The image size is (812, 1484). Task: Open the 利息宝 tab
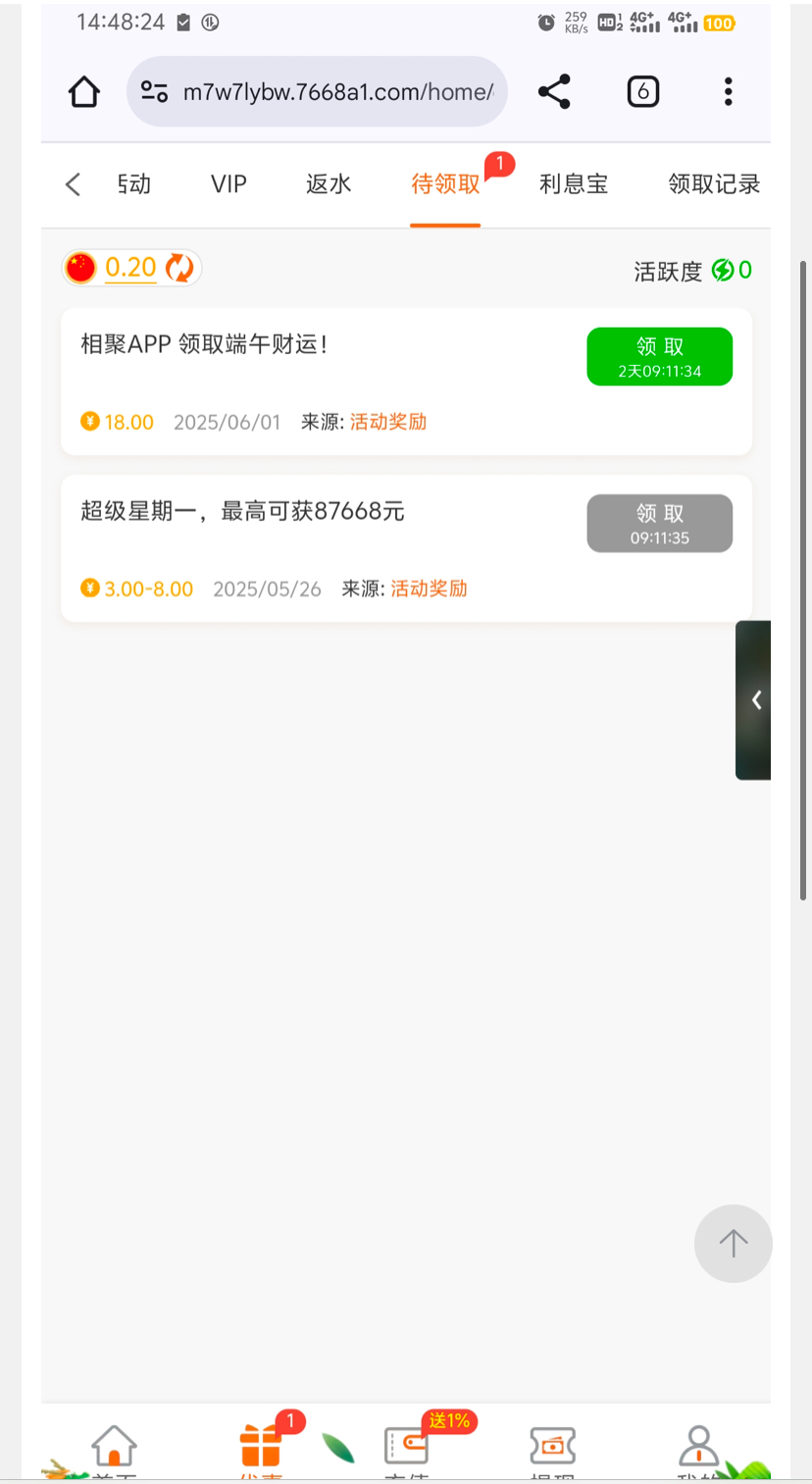click(x=574, y=184)
